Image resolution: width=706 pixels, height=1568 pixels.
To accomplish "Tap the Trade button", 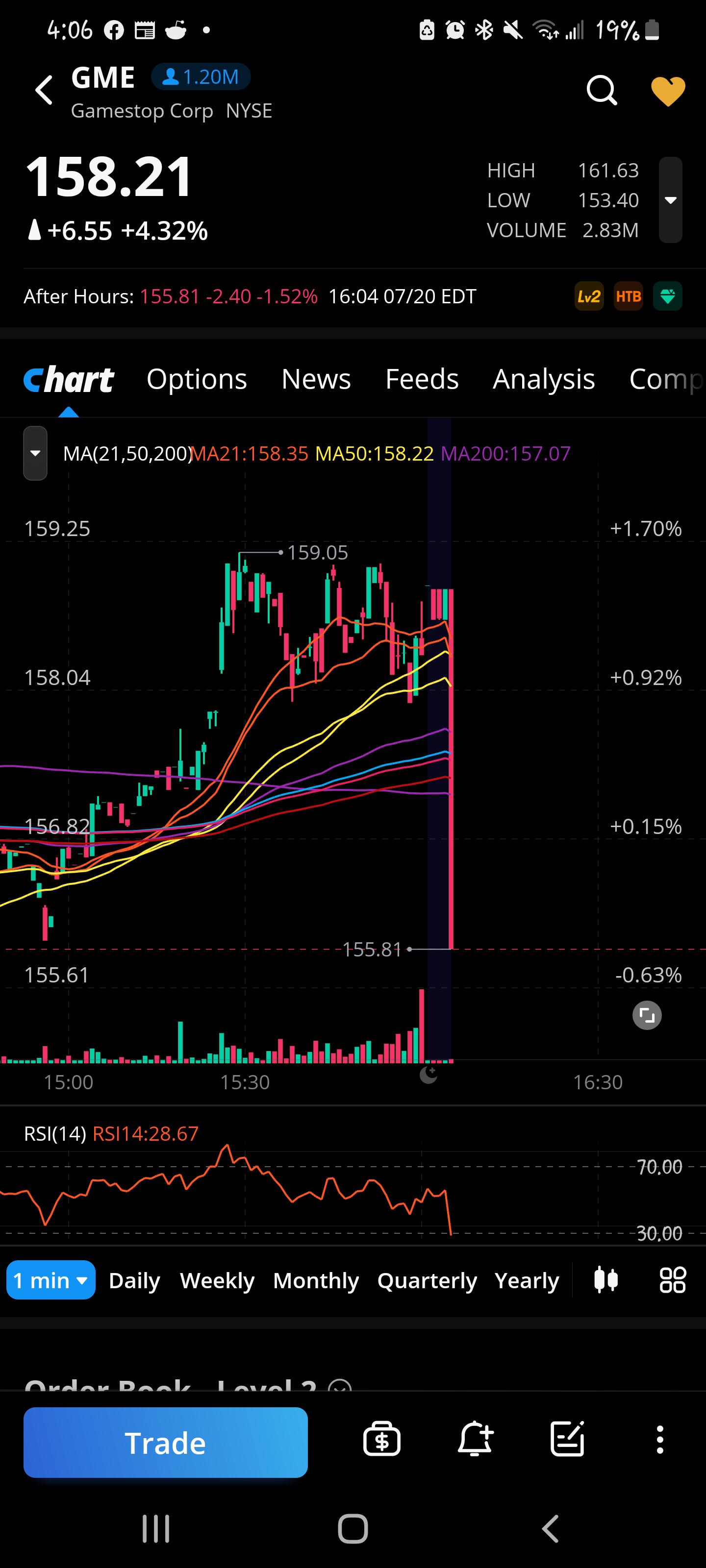I will (165, 1443).
